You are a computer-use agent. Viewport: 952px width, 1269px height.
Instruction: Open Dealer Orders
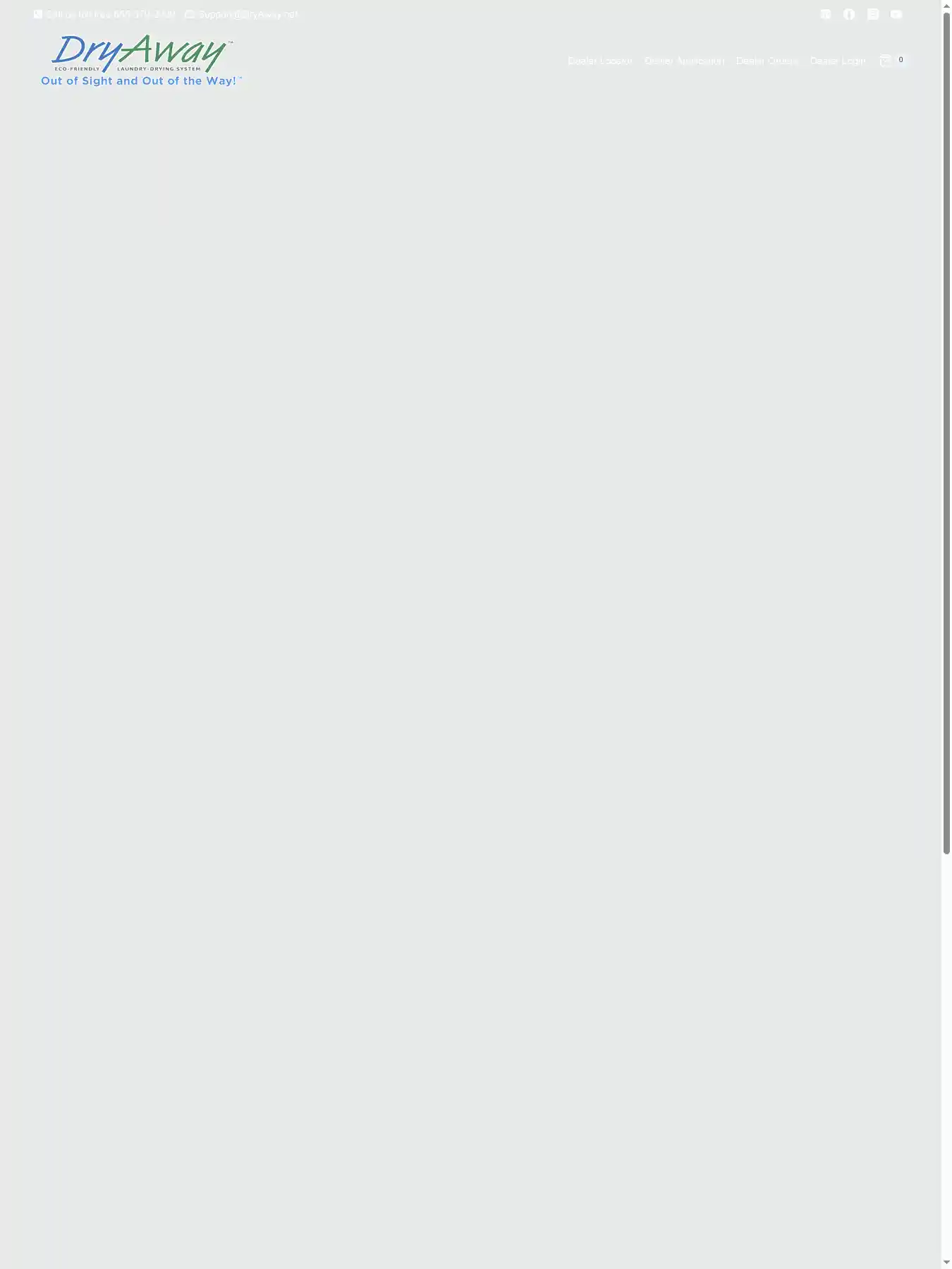(767, 61)
